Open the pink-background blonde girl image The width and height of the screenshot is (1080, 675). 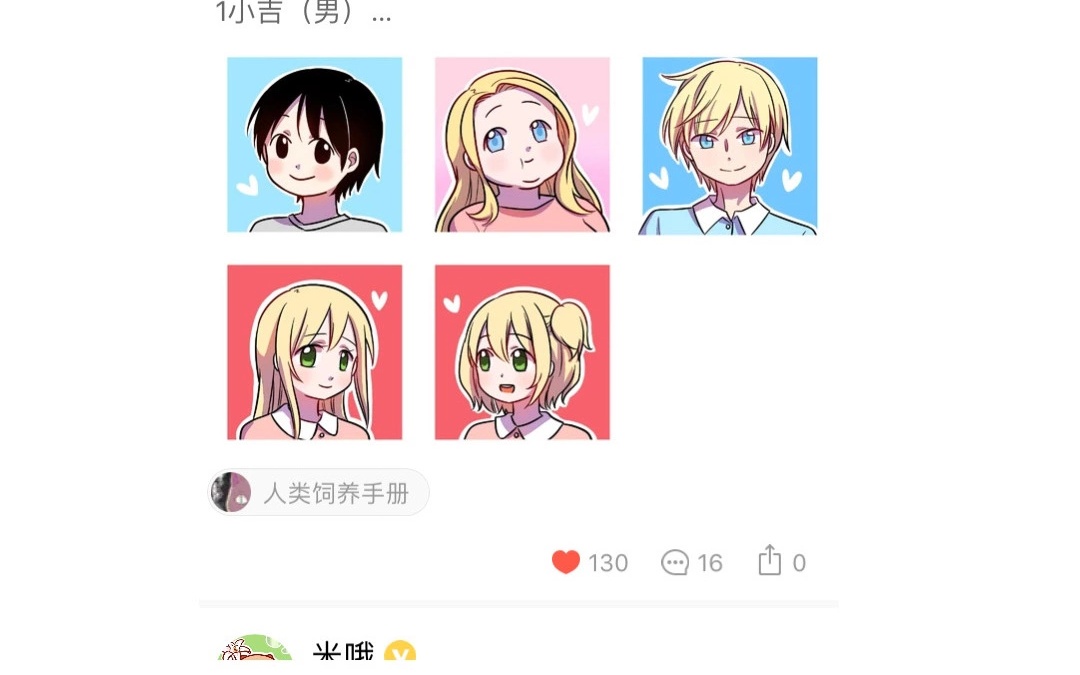(x=522, y=145)
